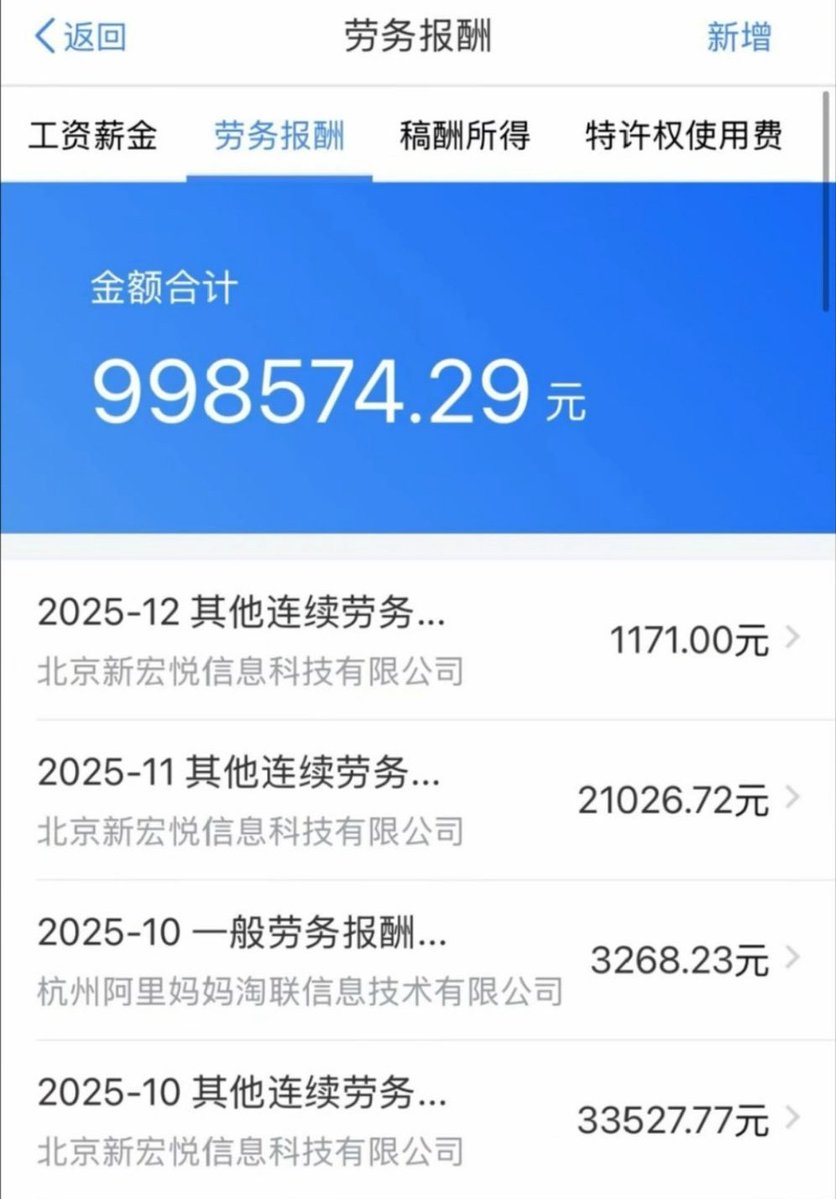This screenshot has width=836, height=1199.
Task: View the 杭州阿里妈妈 3268.23元 record
Action: coord(418,960)
